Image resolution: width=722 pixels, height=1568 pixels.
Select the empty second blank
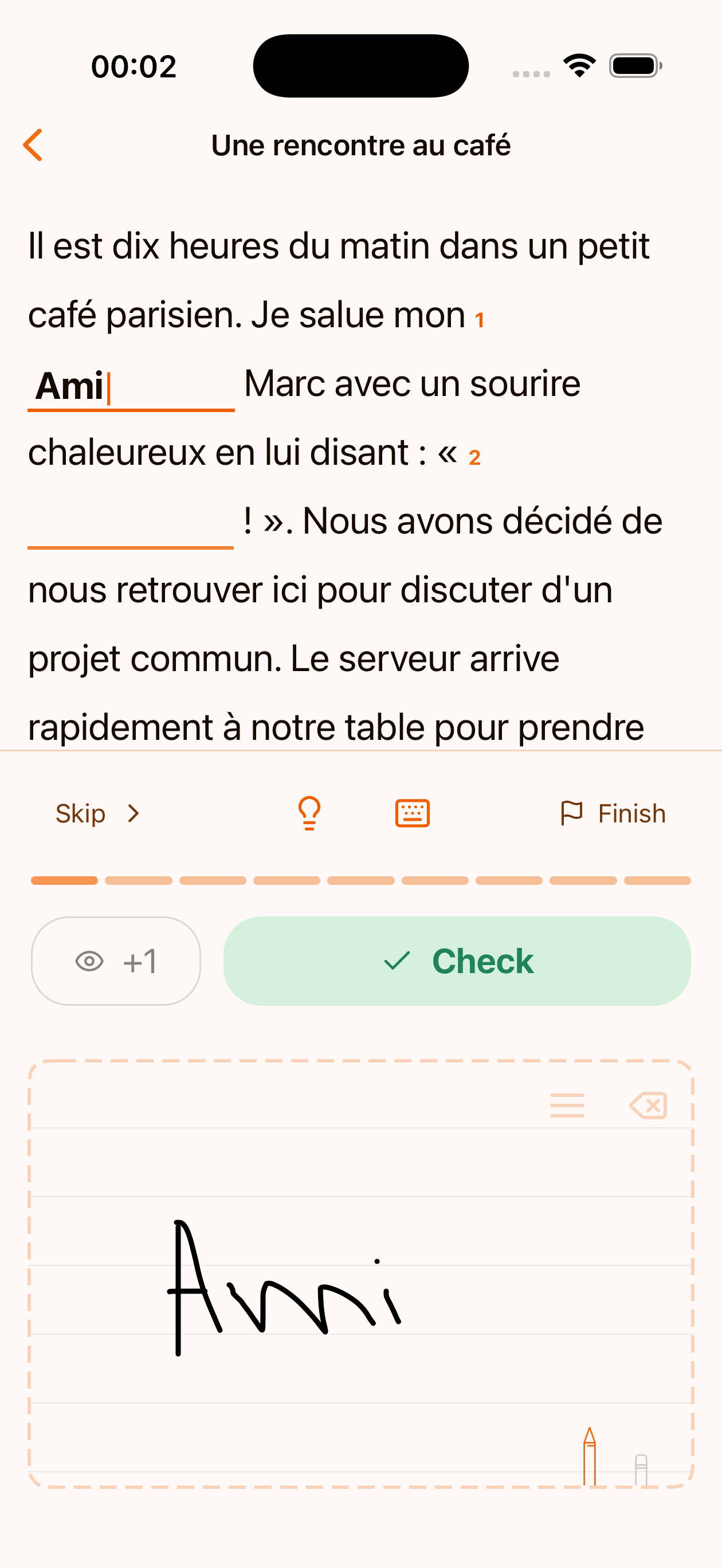131,525
